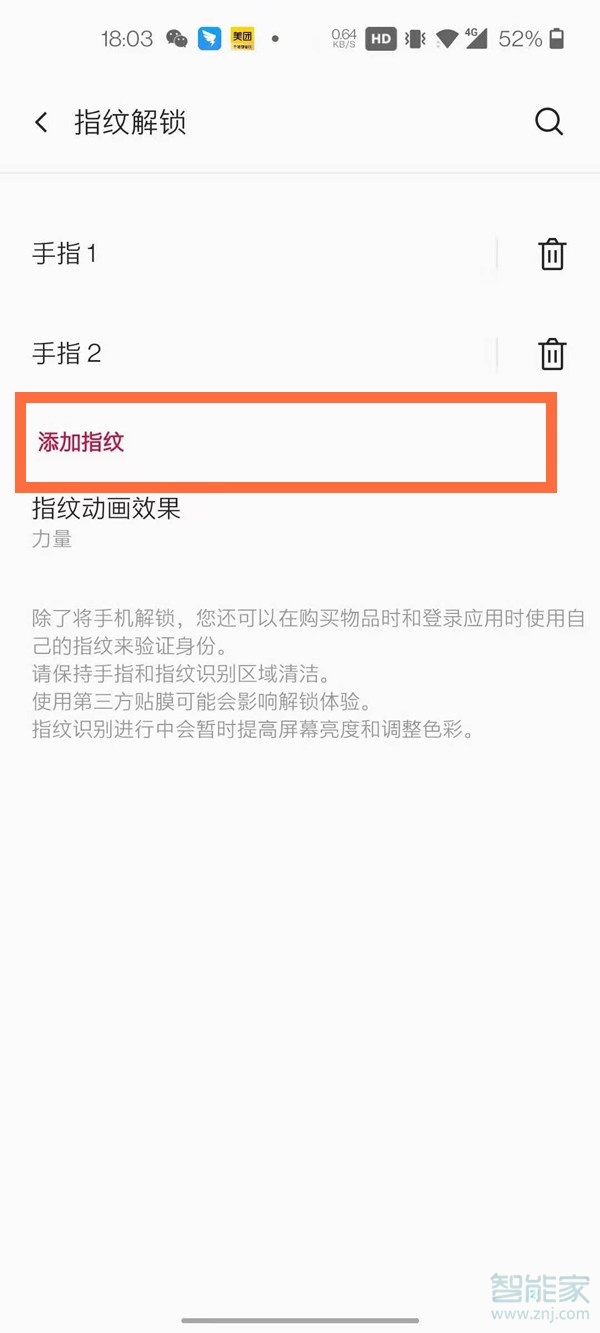Open the search icon

[549, 122]
